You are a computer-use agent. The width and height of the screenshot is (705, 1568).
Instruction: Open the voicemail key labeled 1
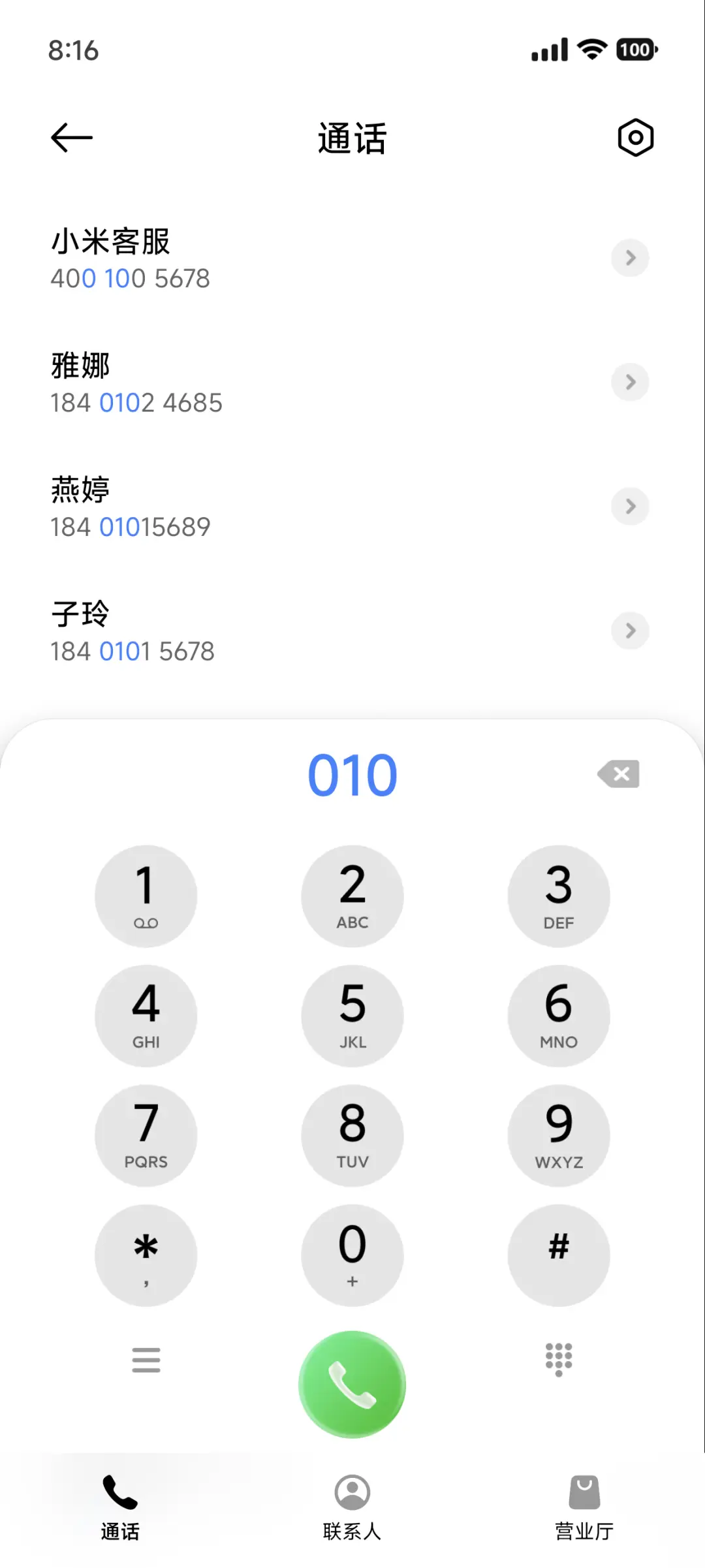[x=146, y=896]
